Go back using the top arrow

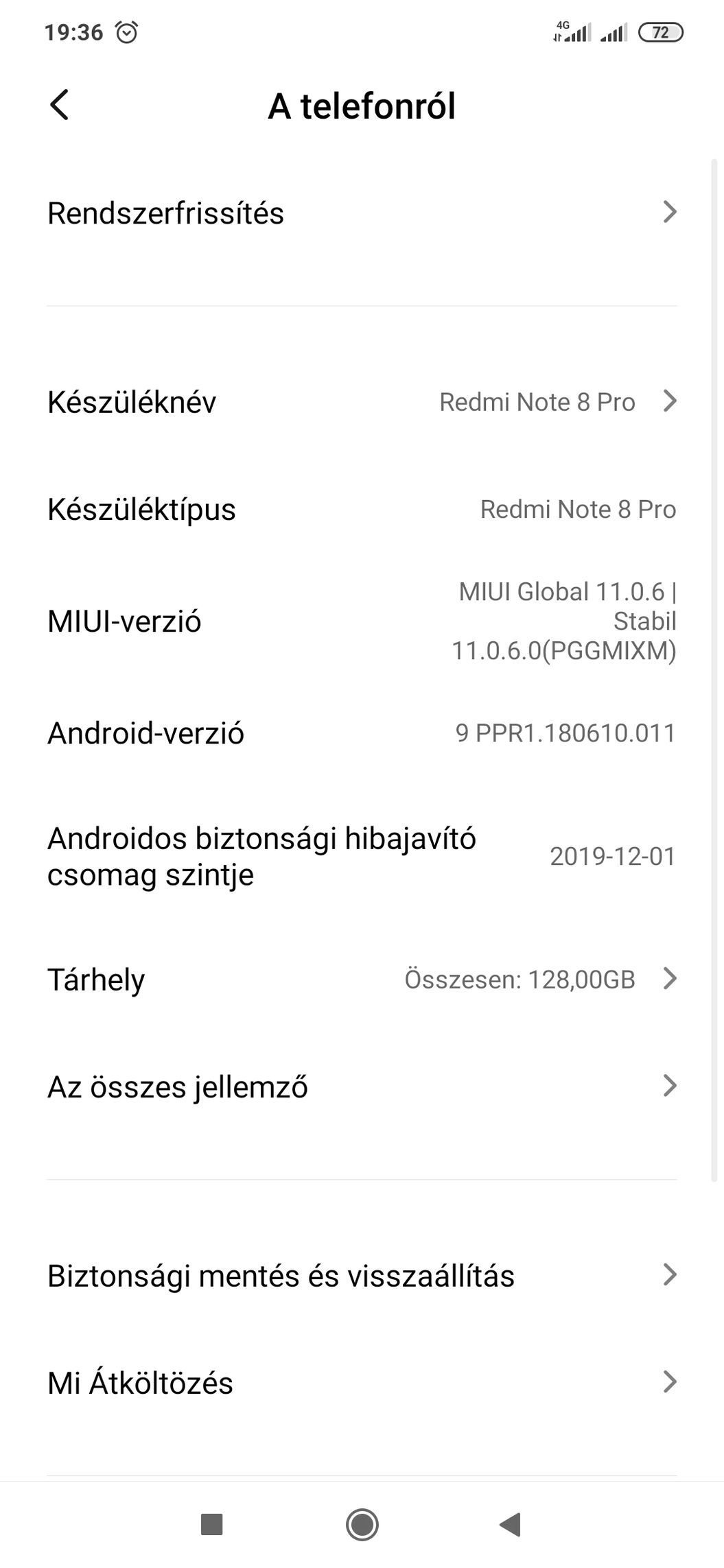click(x=60, y=106)
